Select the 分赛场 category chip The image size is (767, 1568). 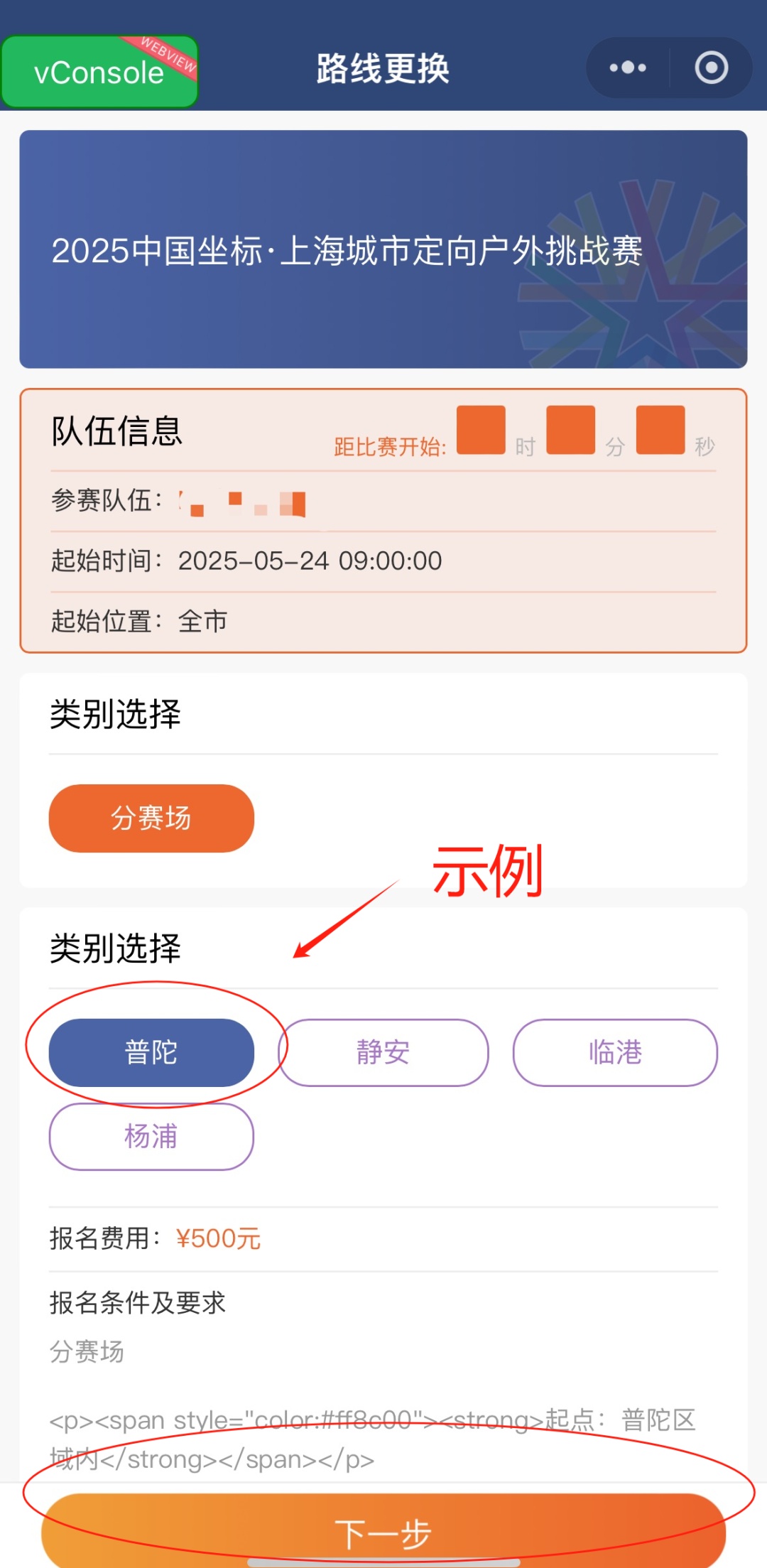pyautogui.click(x=151, y=818)
